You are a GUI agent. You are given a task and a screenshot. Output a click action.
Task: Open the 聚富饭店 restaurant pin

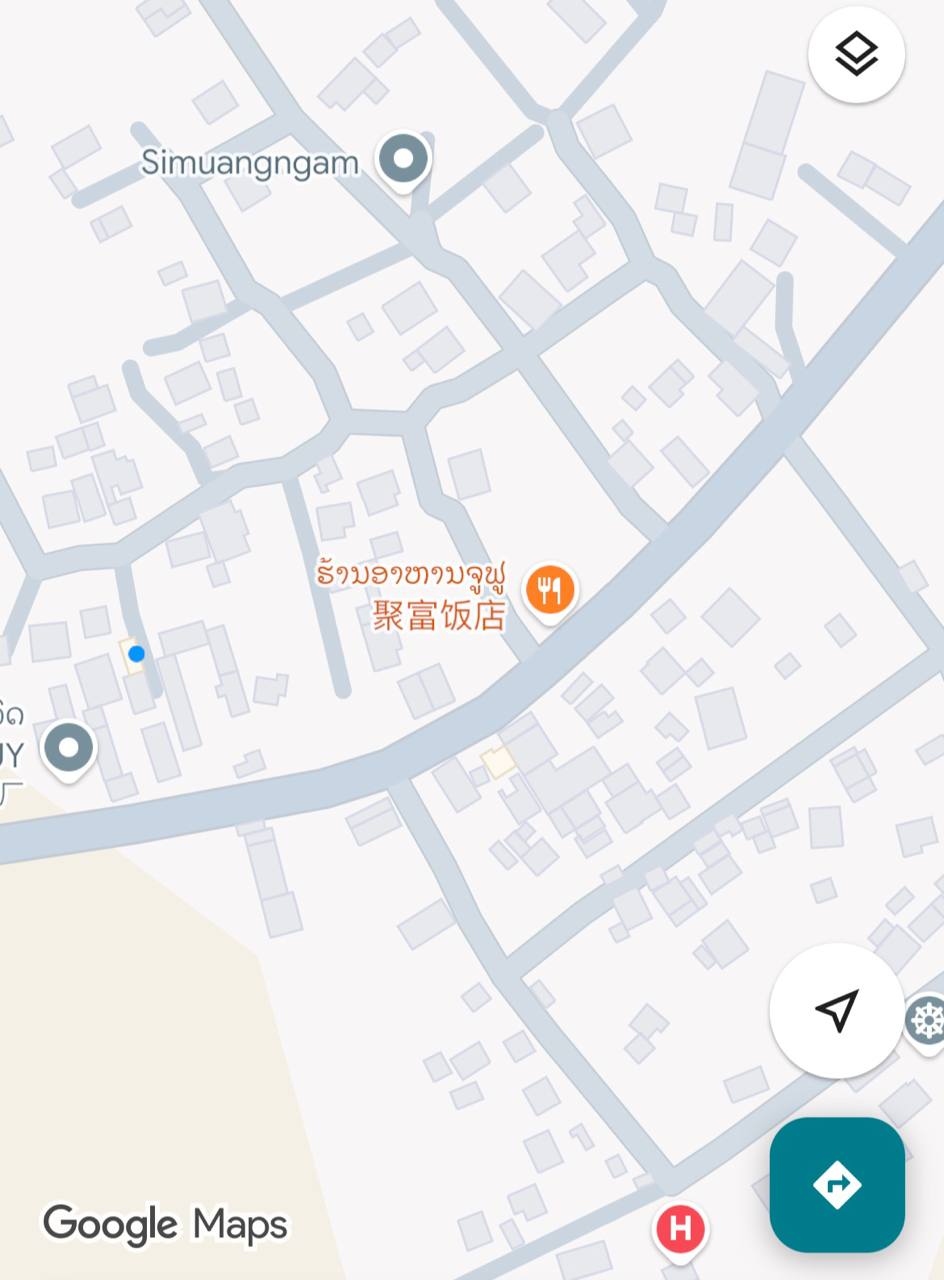point(550,591)
